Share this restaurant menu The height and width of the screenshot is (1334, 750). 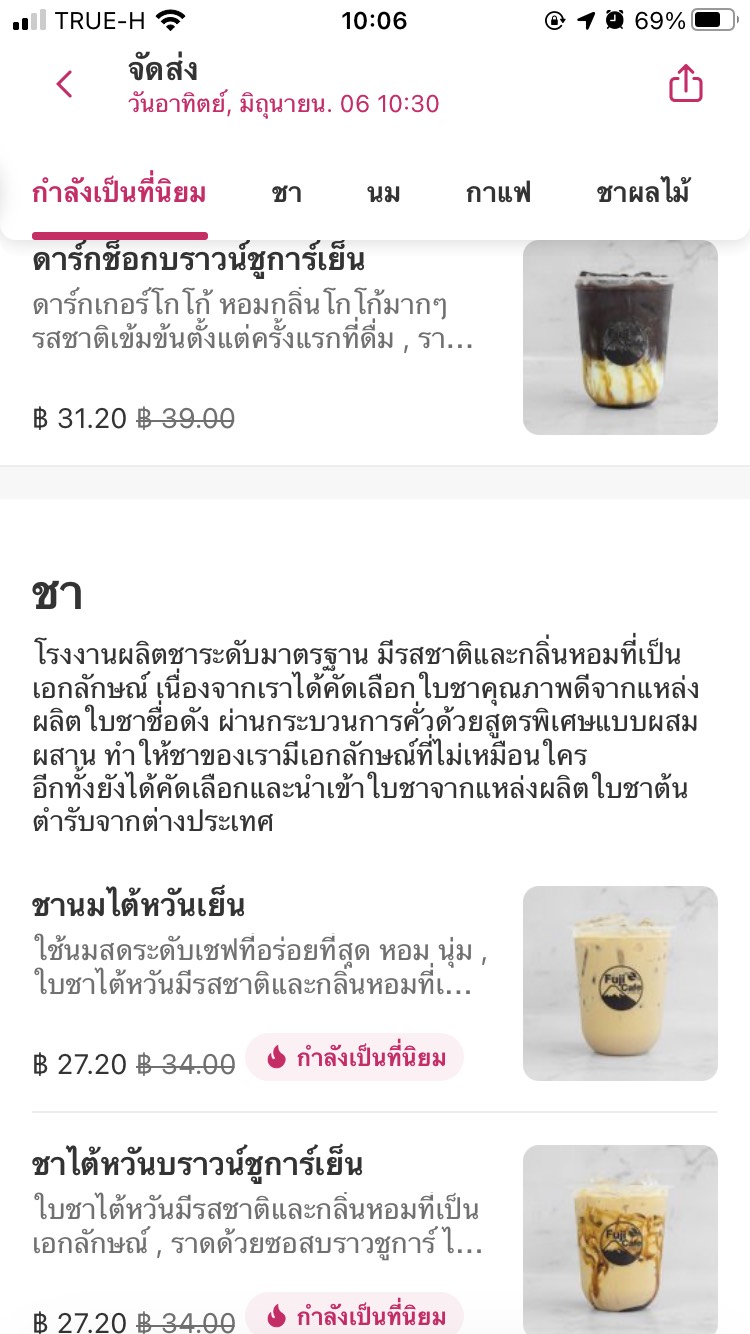click(685, 85)
